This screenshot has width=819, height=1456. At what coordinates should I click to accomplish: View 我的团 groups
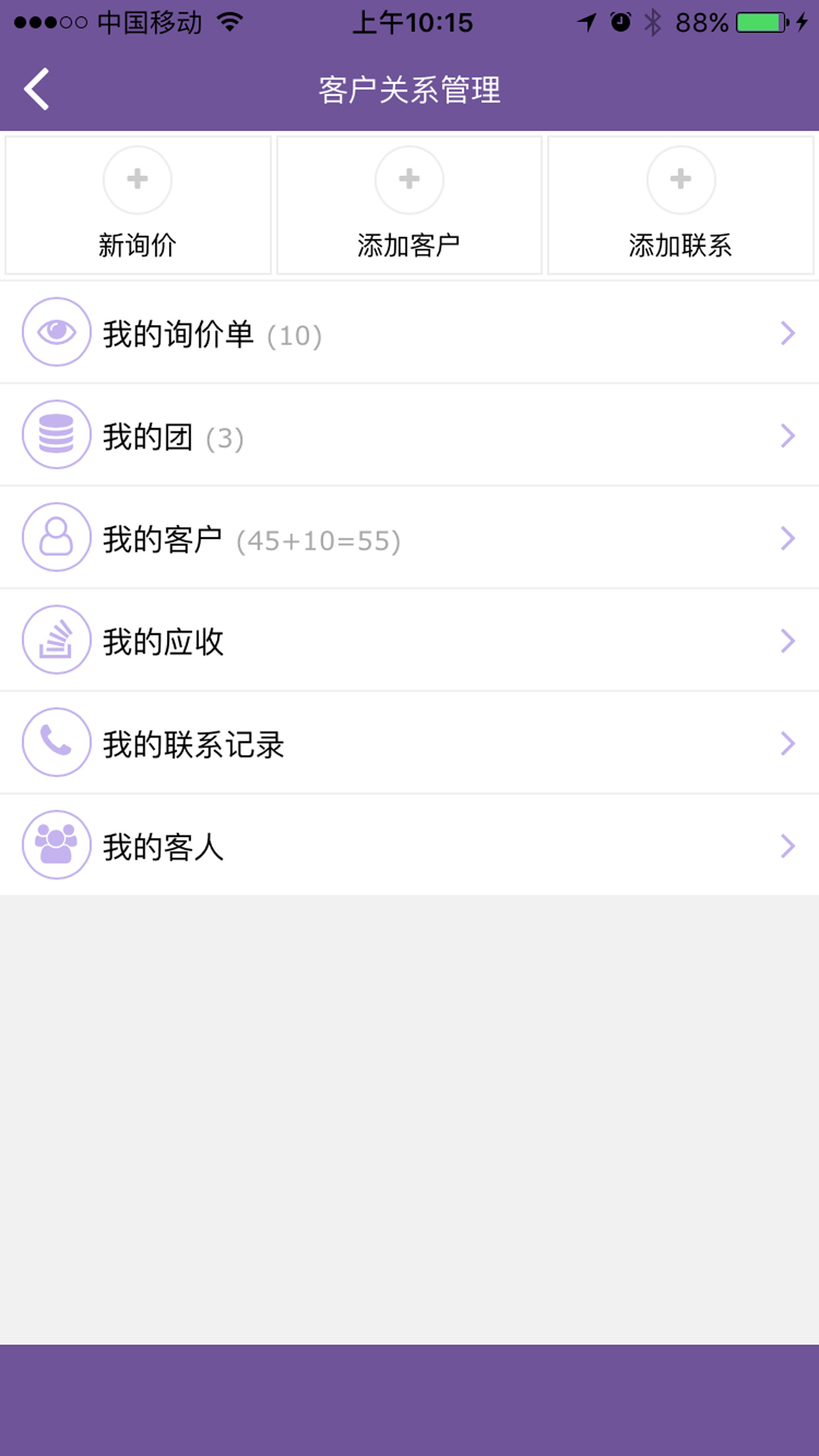[409, 436]
